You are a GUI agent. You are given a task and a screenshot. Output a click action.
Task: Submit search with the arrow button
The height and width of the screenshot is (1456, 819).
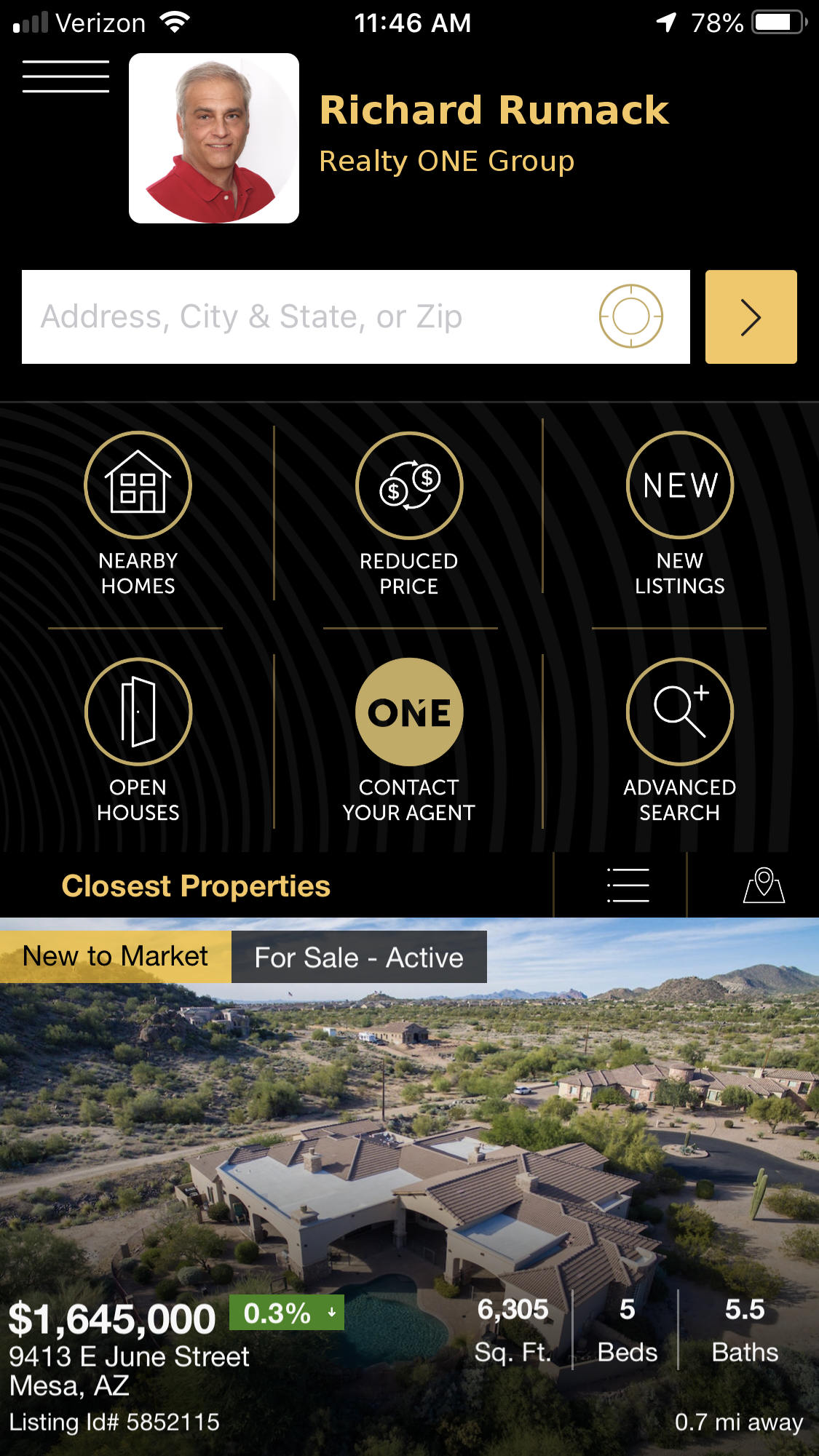[751, 317]
